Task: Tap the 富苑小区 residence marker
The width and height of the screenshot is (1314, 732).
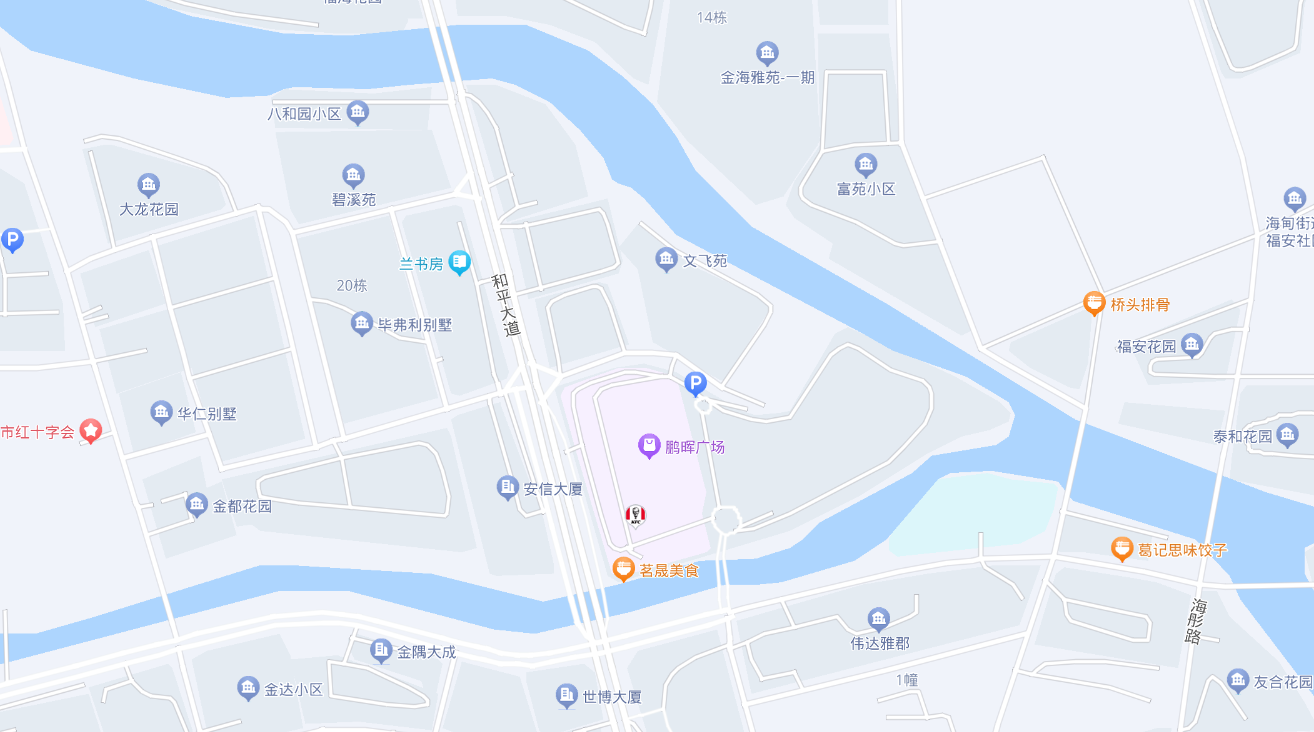Action: click(866, 165)
